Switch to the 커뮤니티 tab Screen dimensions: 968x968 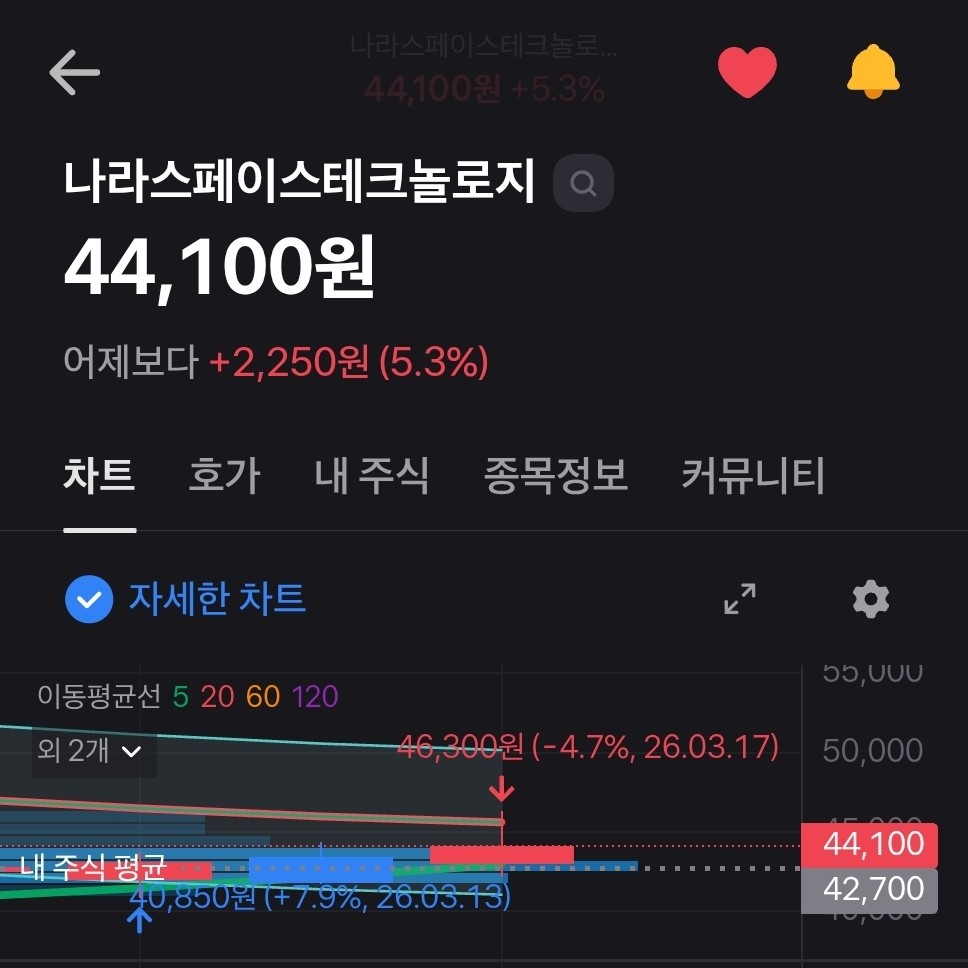click(753, 476)
